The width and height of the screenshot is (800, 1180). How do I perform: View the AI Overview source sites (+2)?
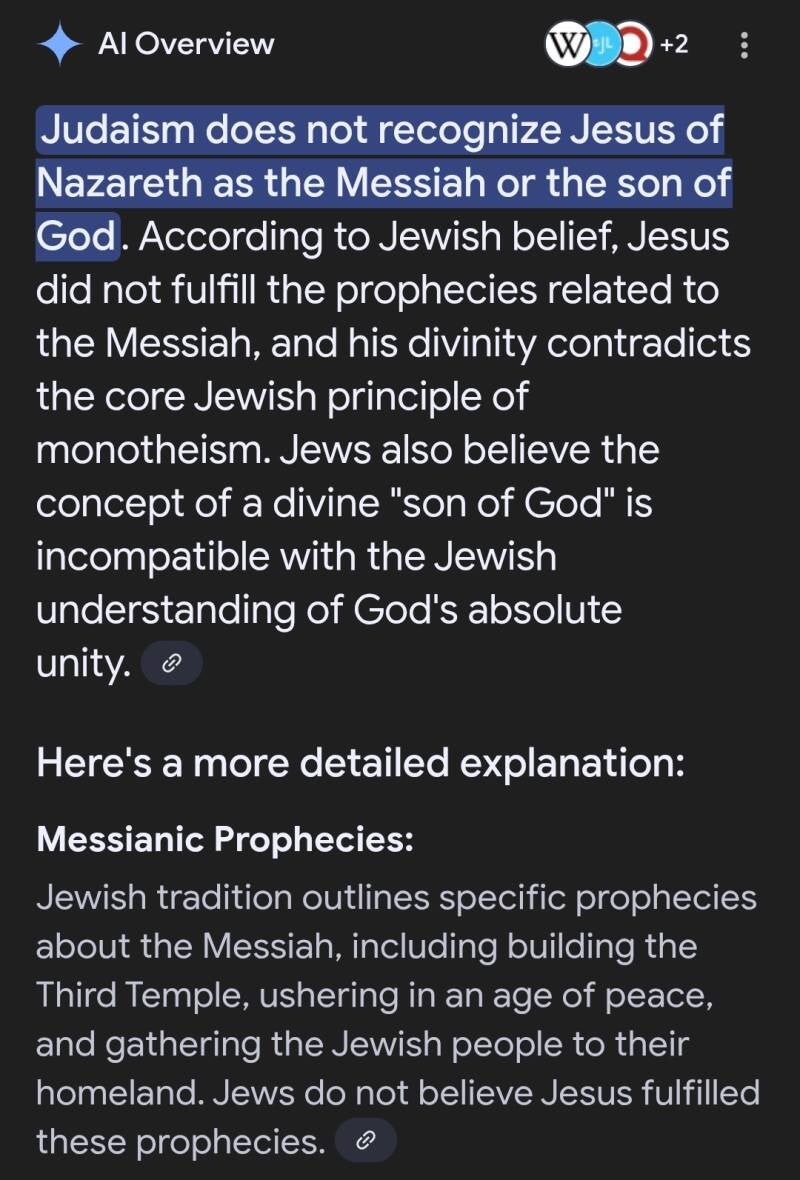coord(617,45)
